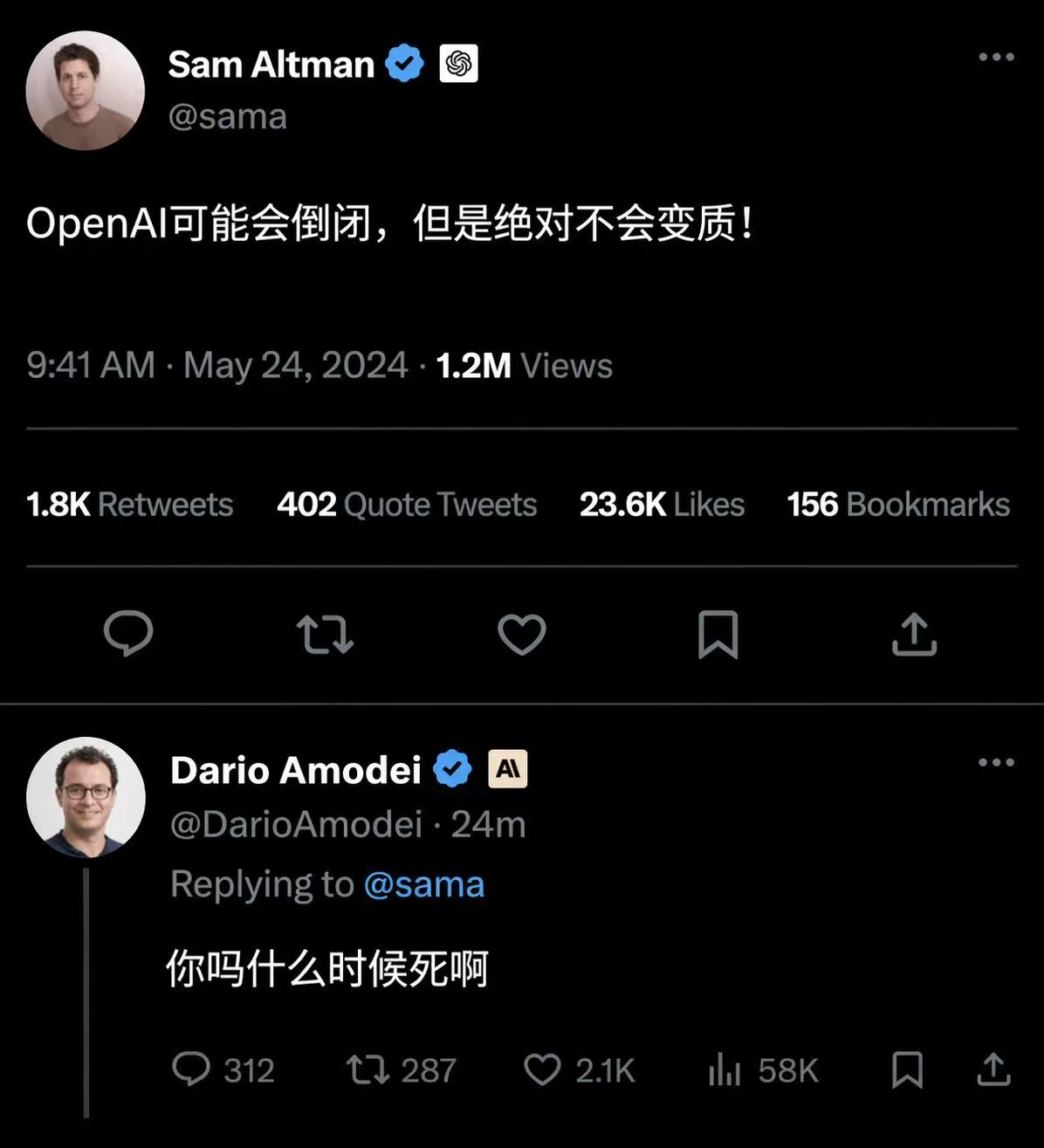This screenshot has width=1044, height=1148.
Task: Like Dario Amodei's reply
Action: [542, 1069]
